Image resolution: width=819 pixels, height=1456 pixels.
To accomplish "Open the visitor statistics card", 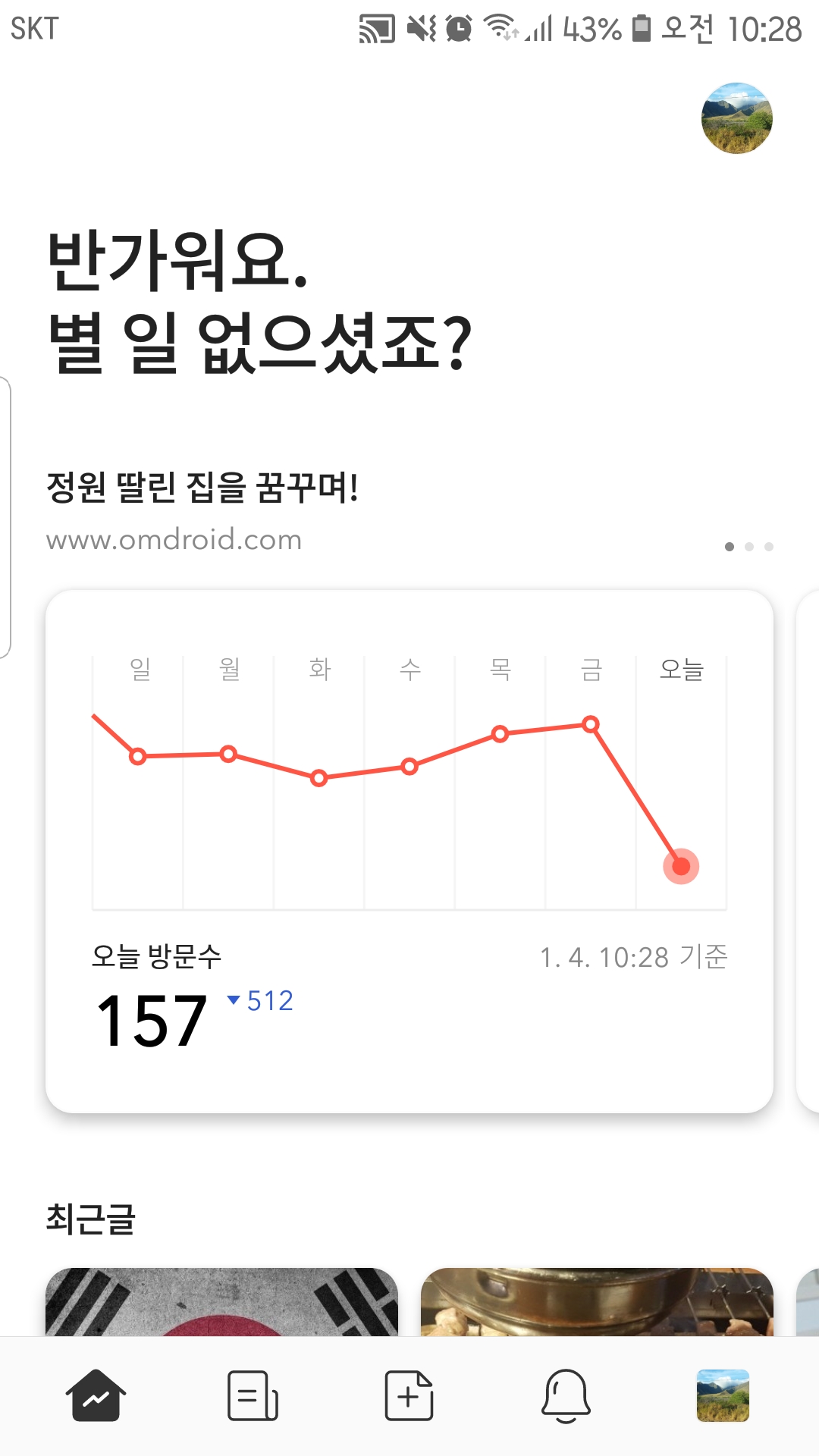I will tap(409, 851).
